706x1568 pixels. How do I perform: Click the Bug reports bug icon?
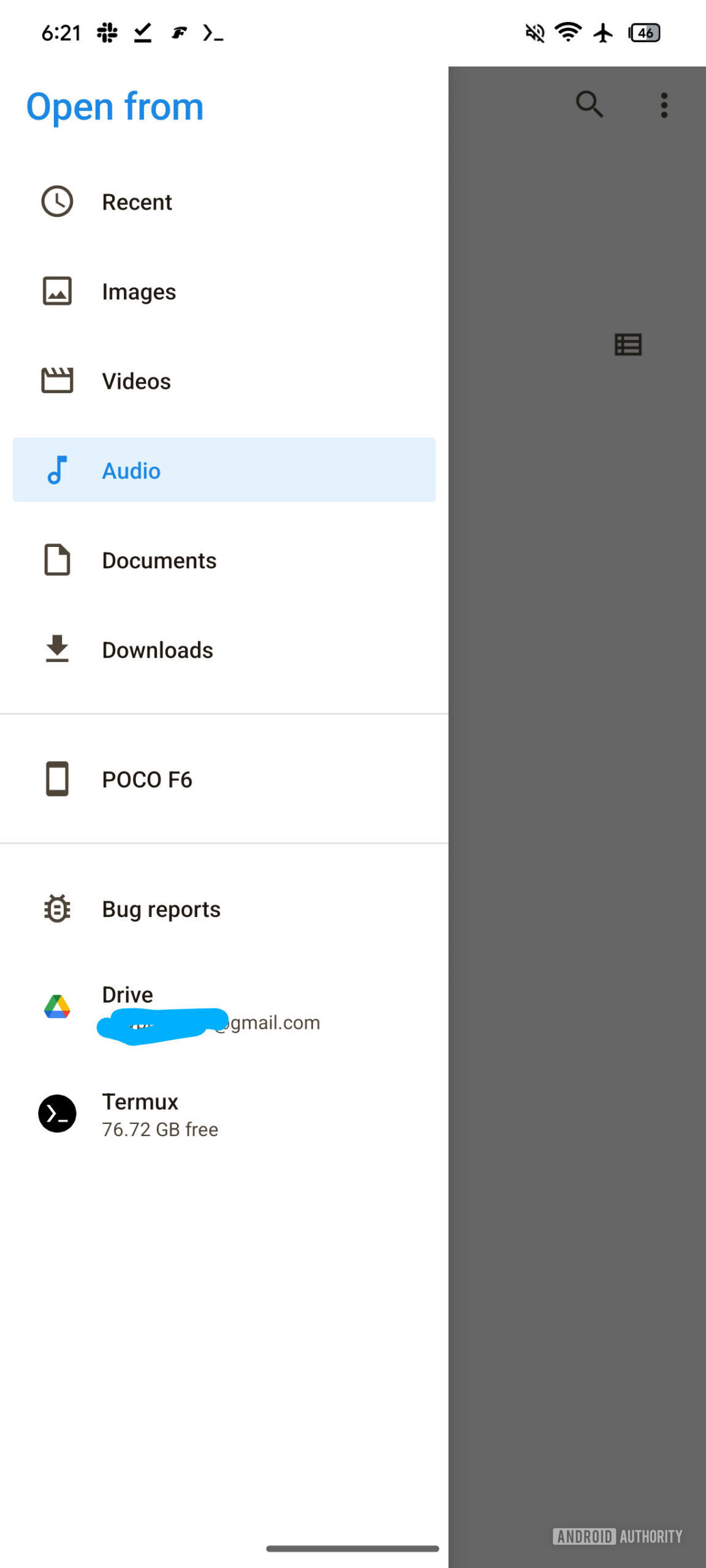click(56, 908)
